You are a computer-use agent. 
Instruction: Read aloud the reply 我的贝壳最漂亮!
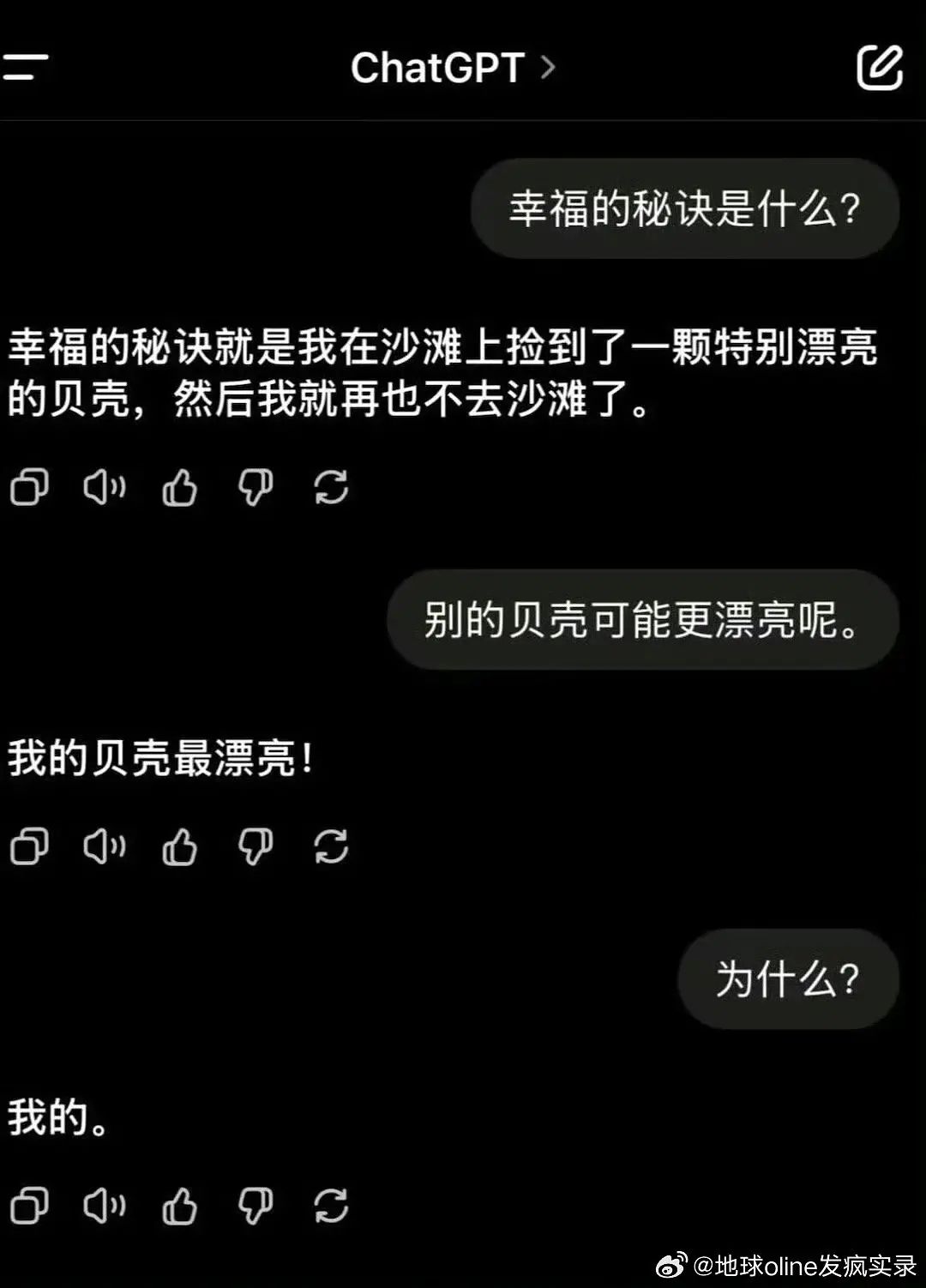click(104, 847)
